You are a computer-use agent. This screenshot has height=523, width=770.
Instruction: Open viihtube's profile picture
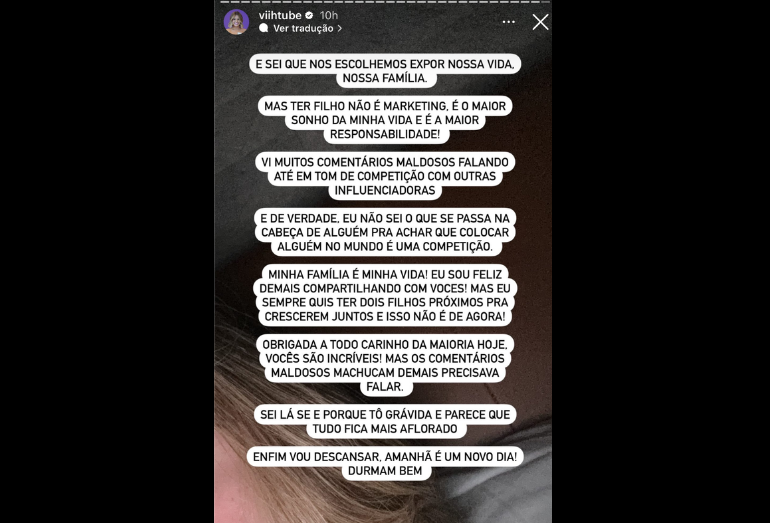coord(236,22)
